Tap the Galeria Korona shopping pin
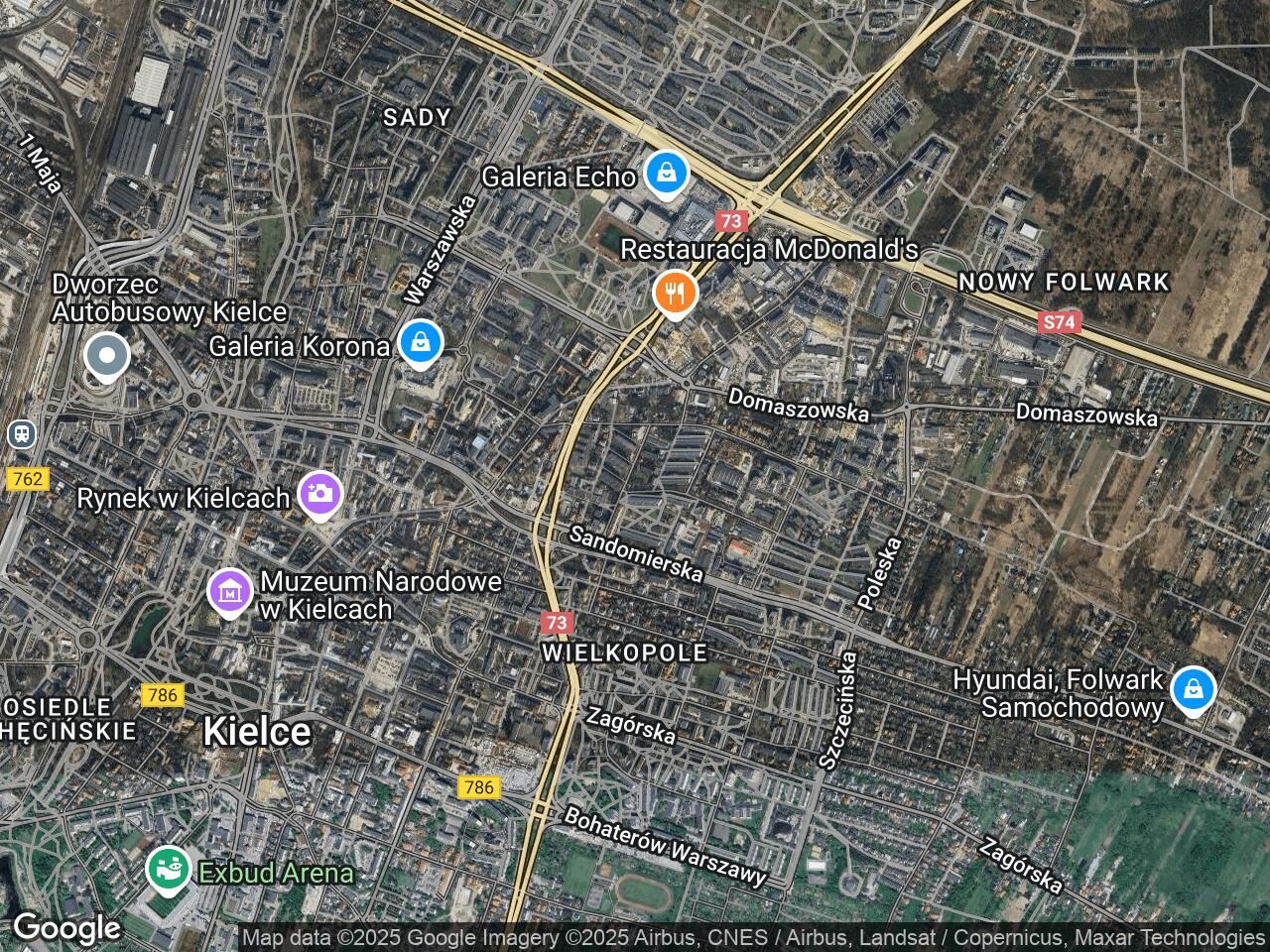This screenshot has height=952, width=1270. (x=421, y=343)
